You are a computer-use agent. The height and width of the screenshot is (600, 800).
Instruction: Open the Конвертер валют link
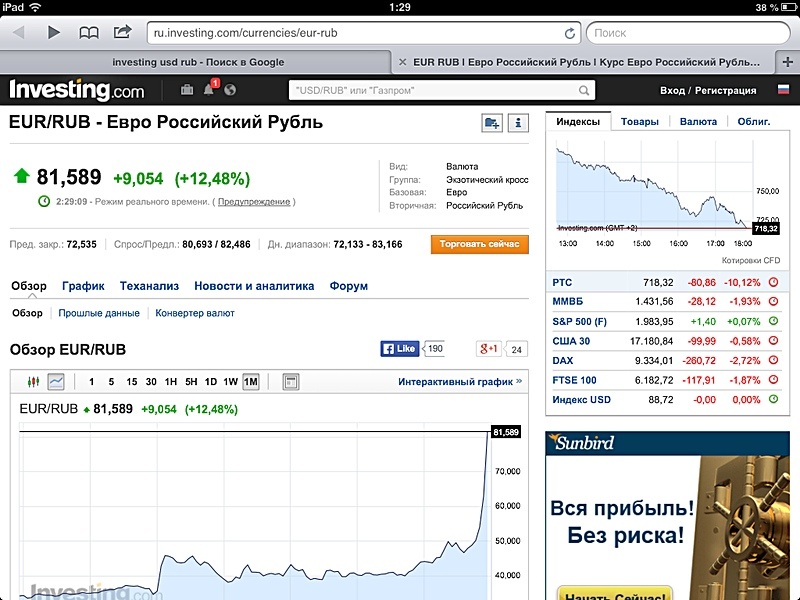coord(195,313)
